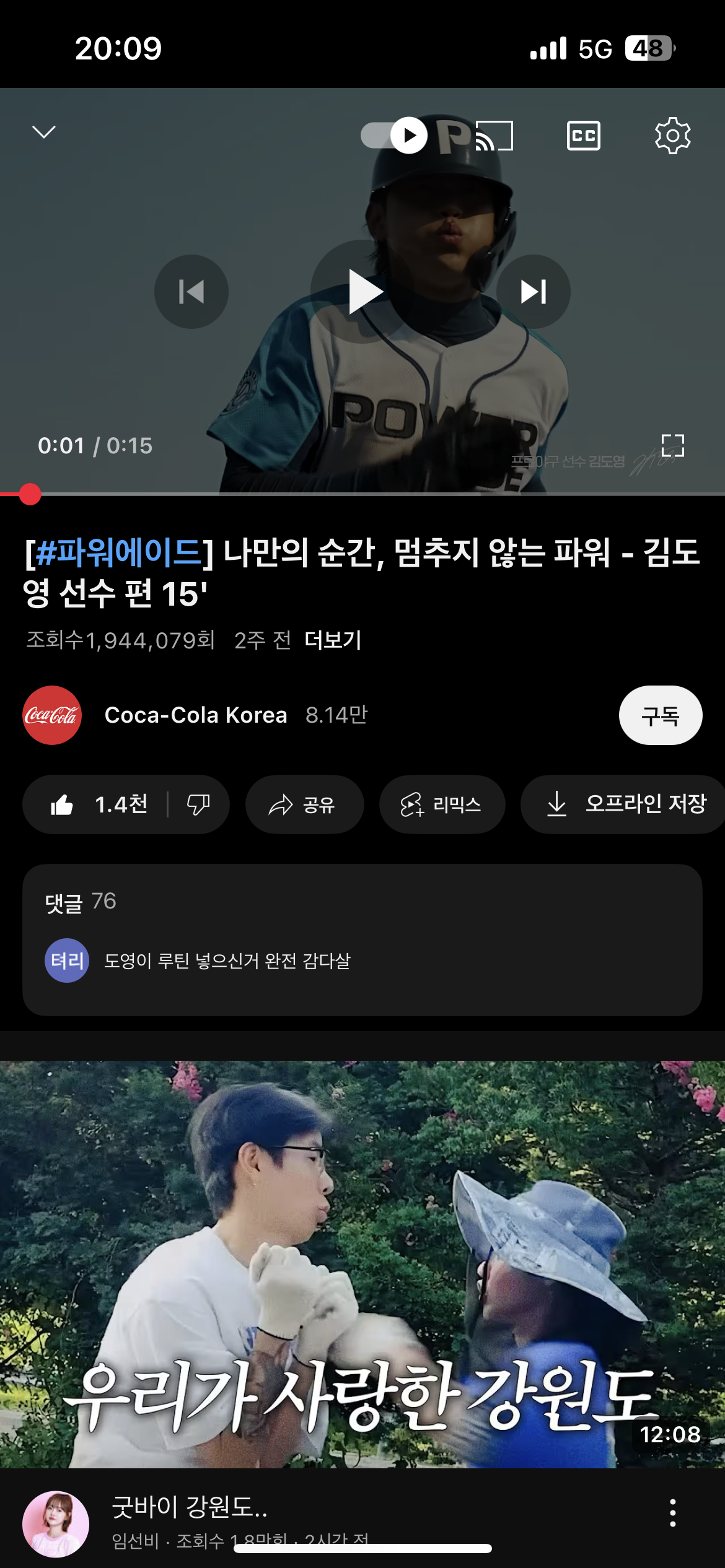725x1568 pixels.
Task: Open video settings gear
Action: point(672,136)
